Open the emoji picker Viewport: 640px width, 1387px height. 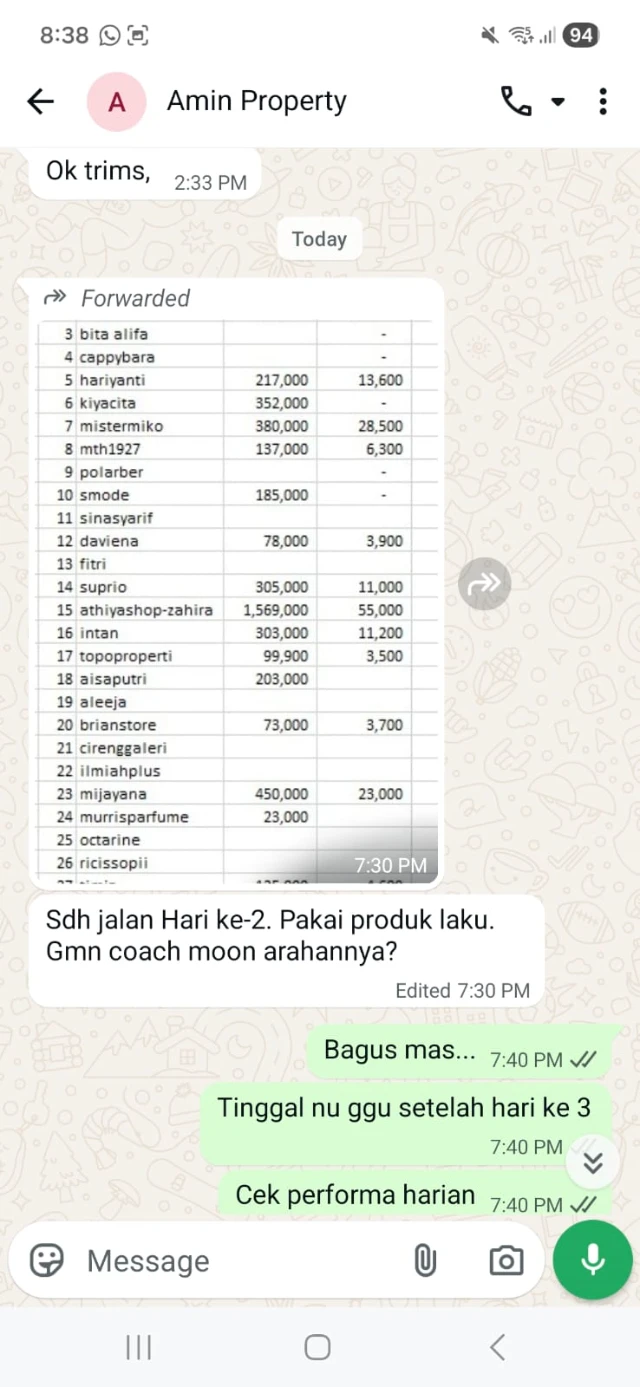pos(47,1261)
